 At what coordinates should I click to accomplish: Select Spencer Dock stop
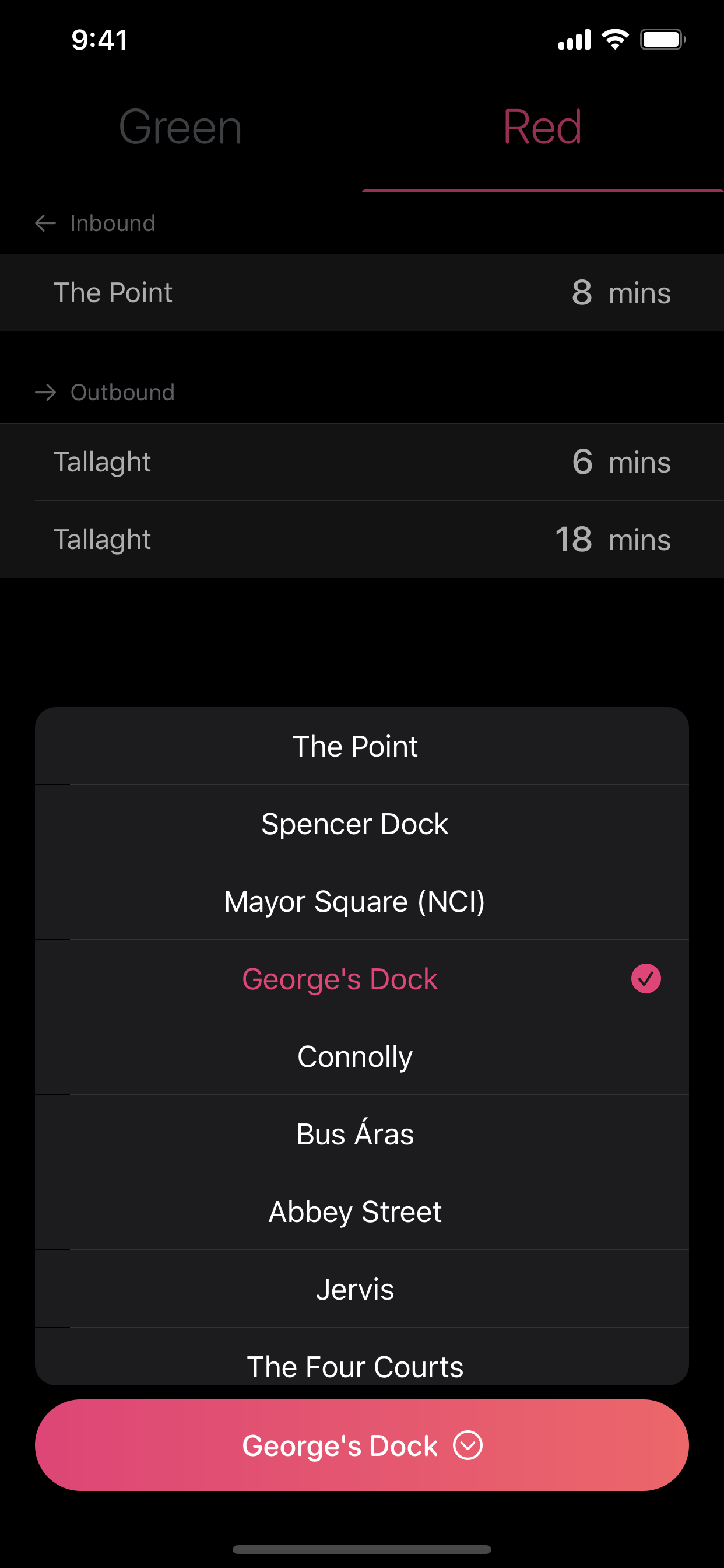click(361, 824)
